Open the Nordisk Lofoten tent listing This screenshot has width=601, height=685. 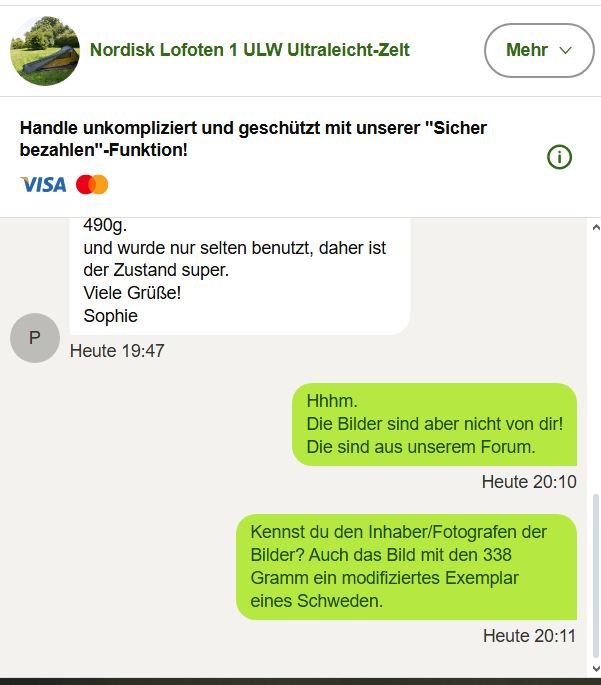pos(249,50)
